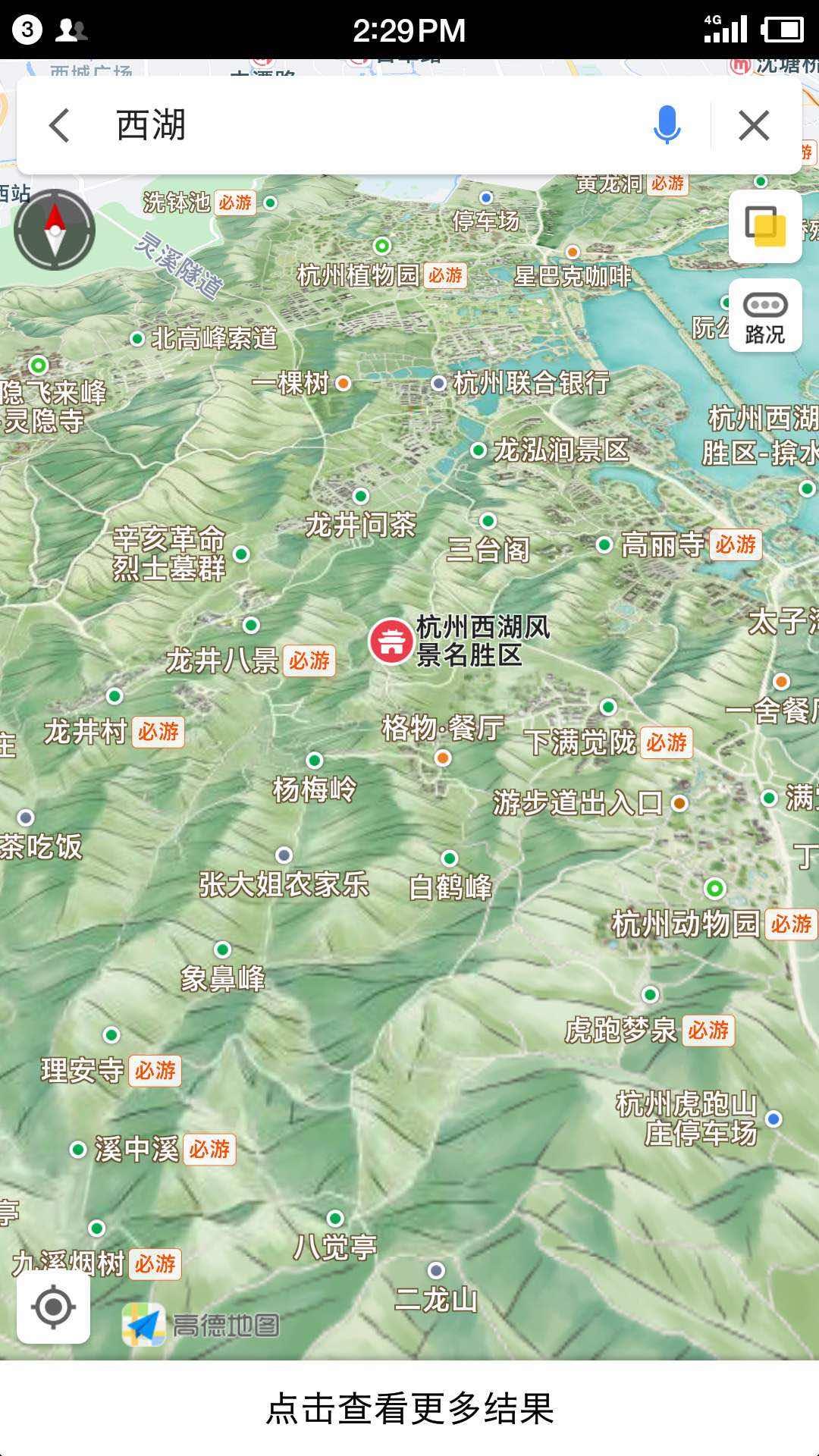Reset map orientation with the compass
819x1456 pixels.
(x=55, y=230)
